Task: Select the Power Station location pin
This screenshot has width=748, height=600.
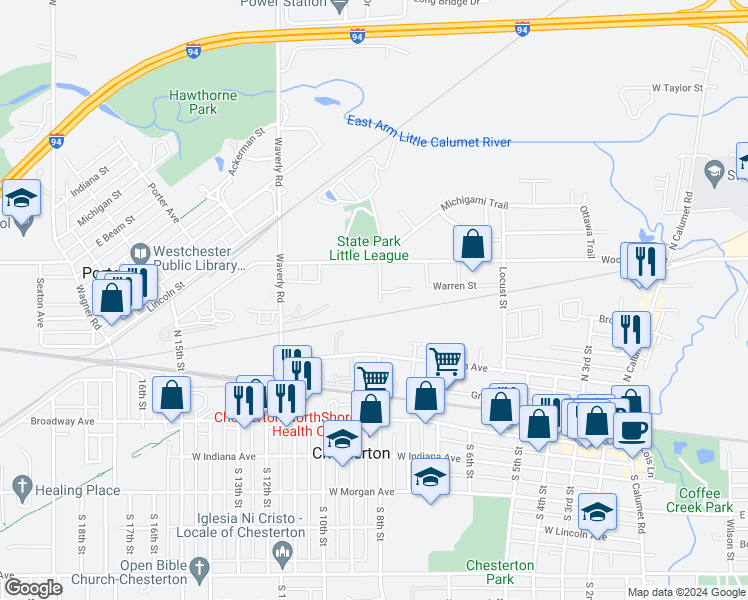Action: (340, 5)
